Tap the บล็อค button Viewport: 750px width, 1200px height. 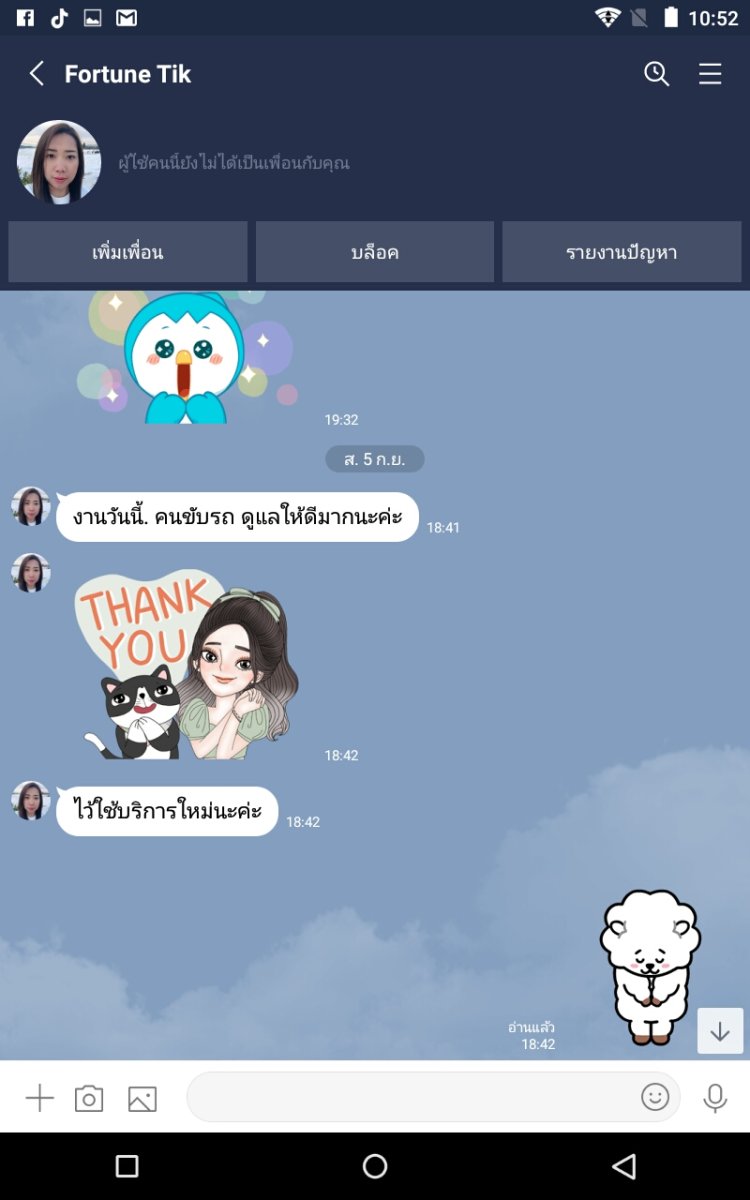coord(375,252)
